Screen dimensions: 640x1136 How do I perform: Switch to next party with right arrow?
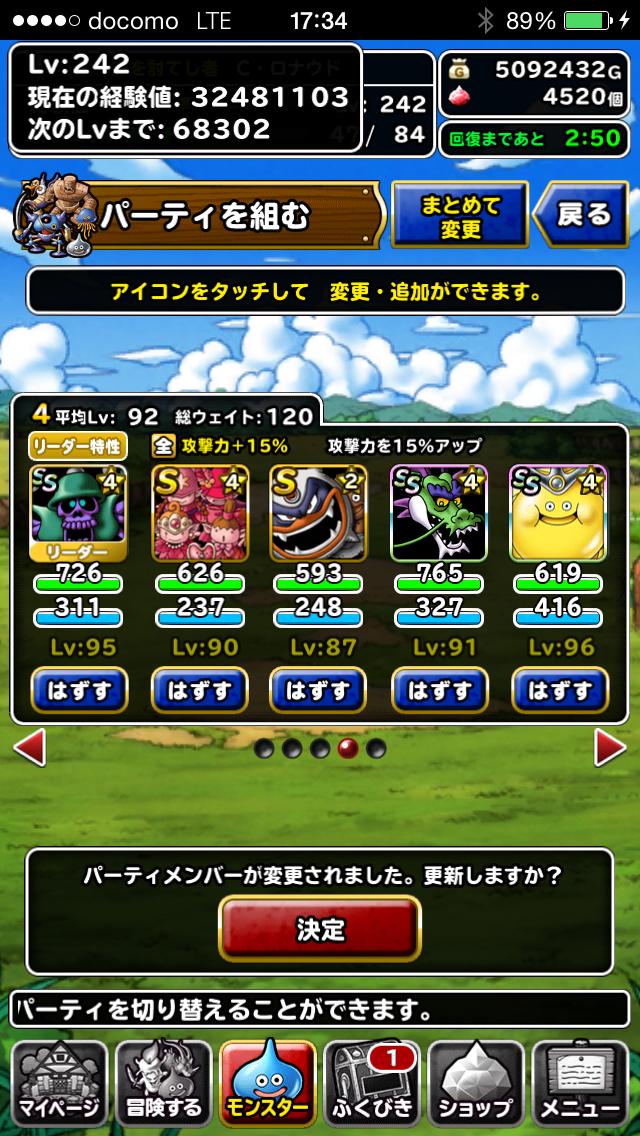610,748
